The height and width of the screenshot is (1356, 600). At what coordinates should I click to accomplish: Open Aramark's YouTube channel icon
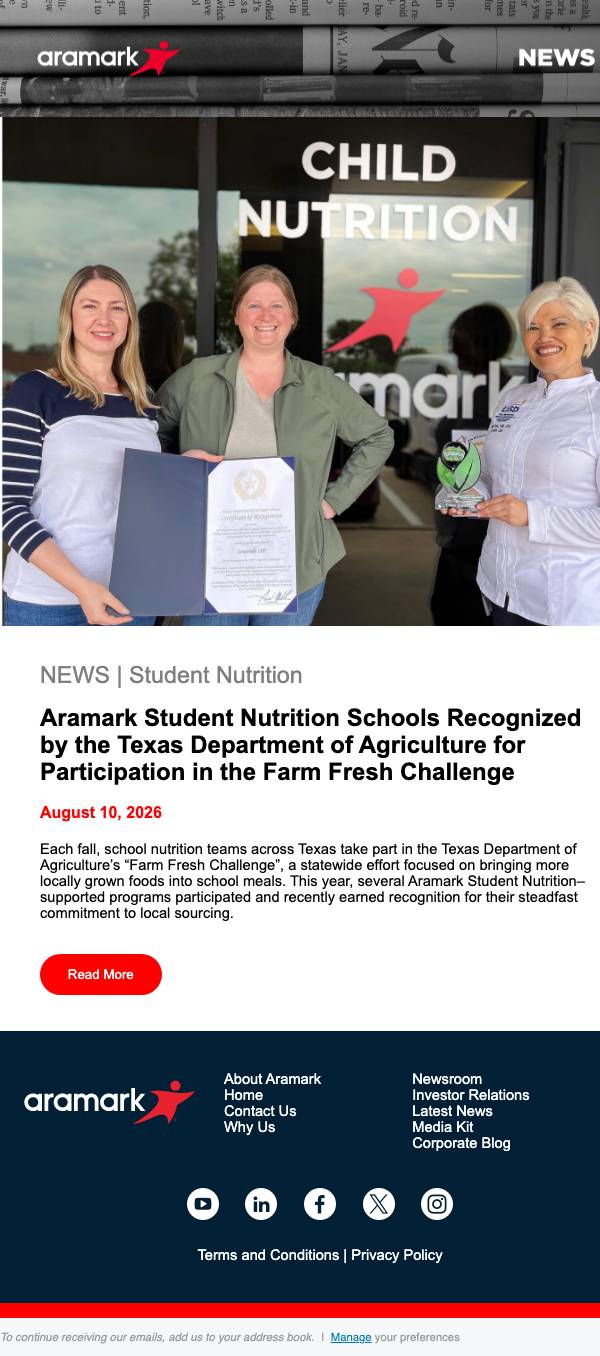(x=203, y=1204)
